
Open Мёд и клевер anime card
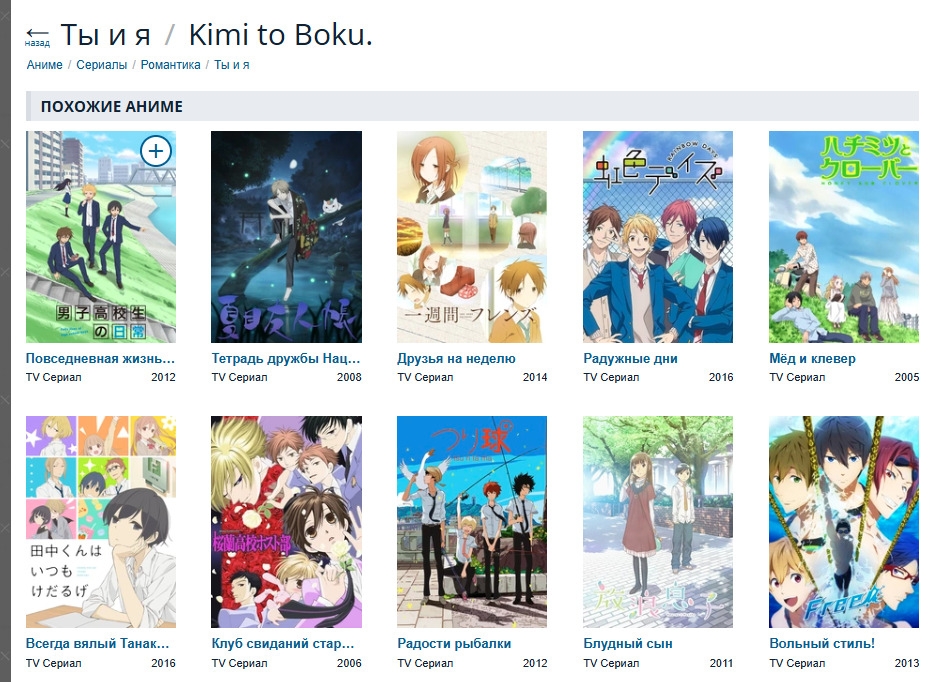[843, 237]
